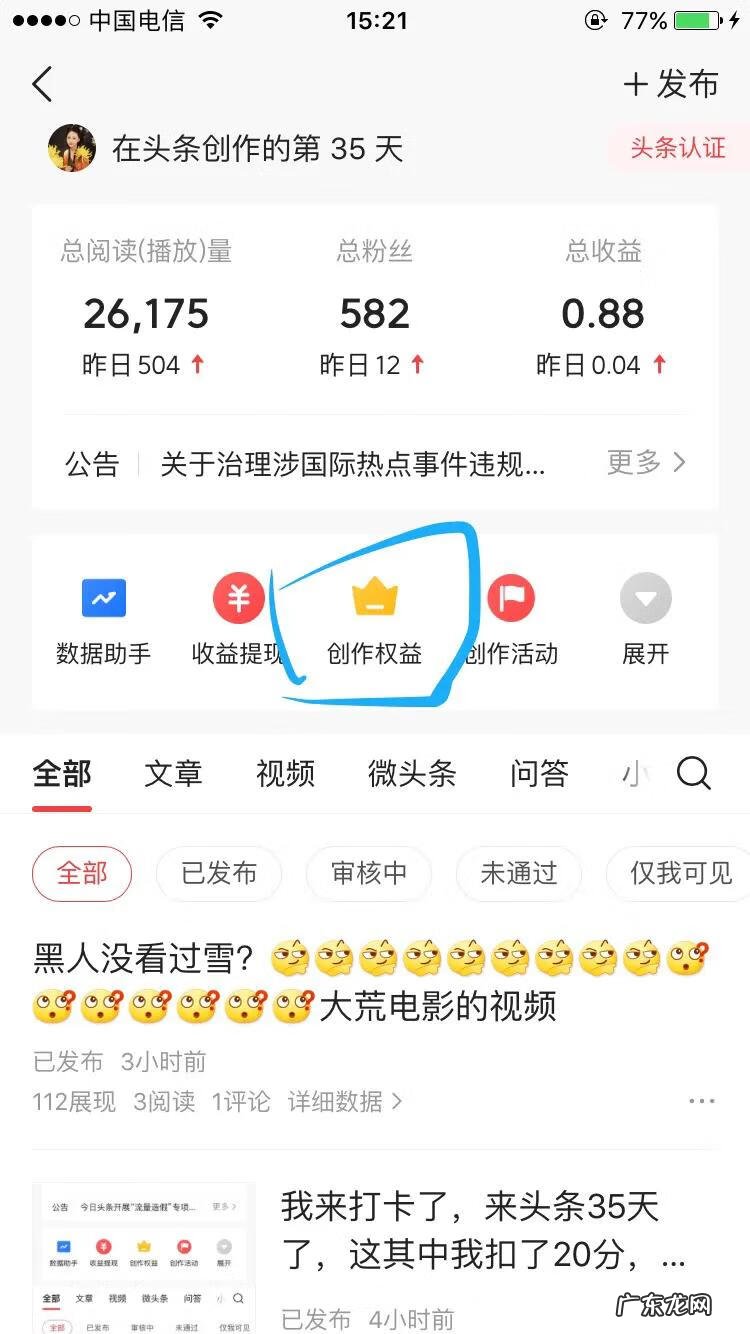The image size is (750, 1334).
Task: Switch to the 视频 tab
Action: (x=285, y=773)
